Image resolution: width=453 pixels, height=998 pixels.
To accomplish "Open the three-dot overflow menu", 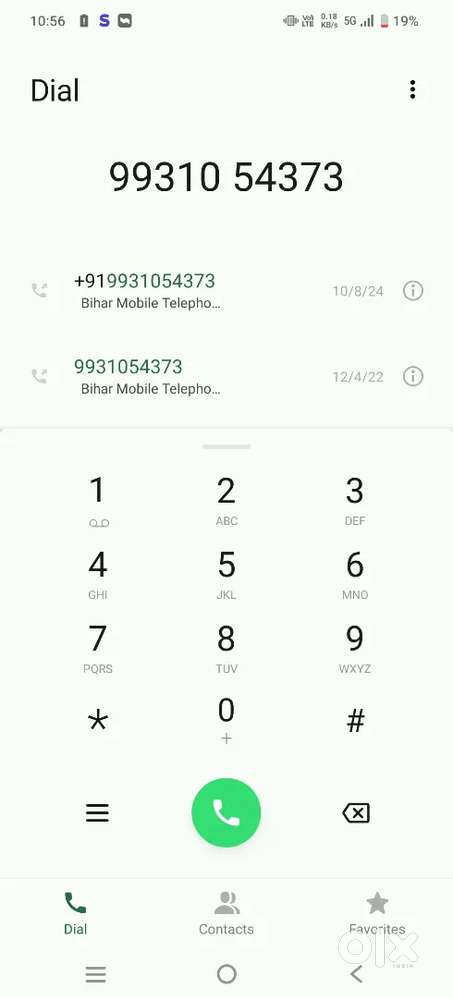I will [x=412, y=90].
